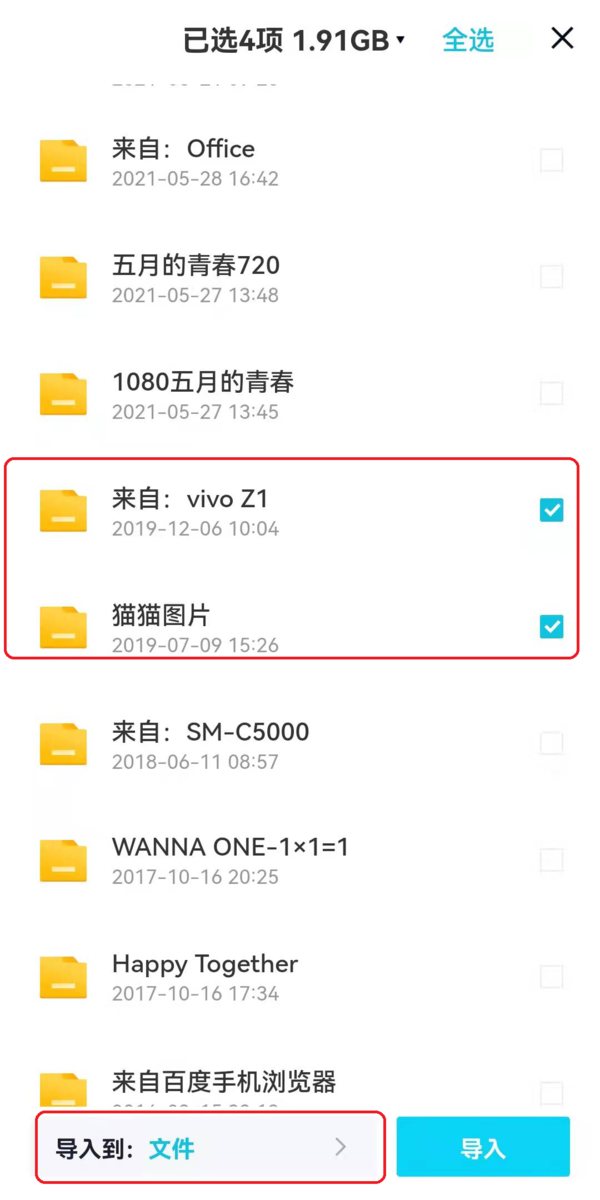Check the 来自：Office folder checkbox
This screenshot has width=600, height=1200.
pos(551,160)
